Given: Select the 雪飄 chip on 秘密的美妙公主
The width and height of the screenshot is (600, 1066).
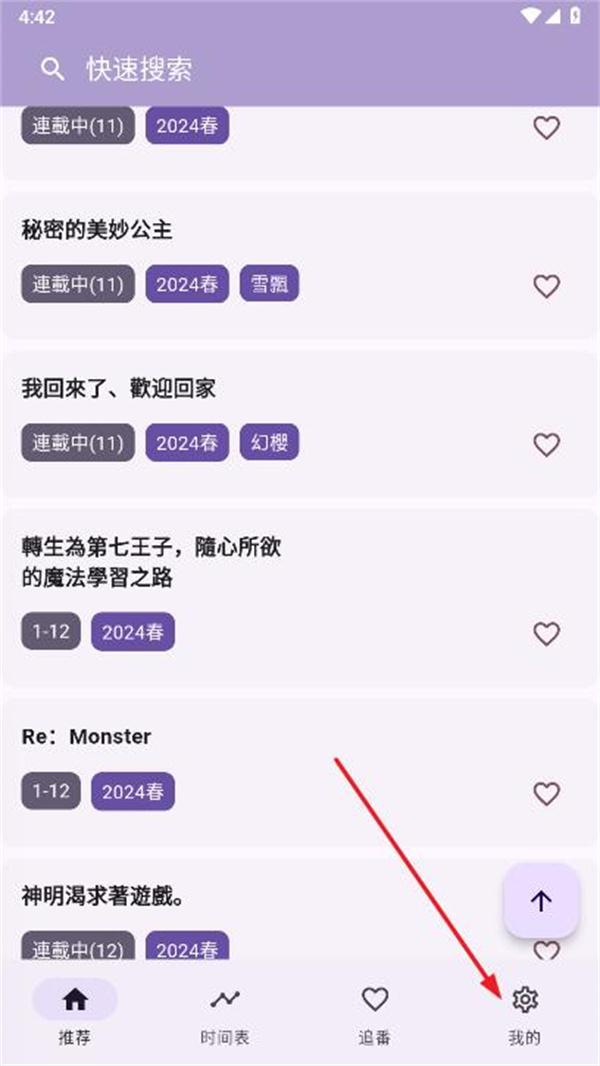Looking at the screenshot, I should 270,285.
